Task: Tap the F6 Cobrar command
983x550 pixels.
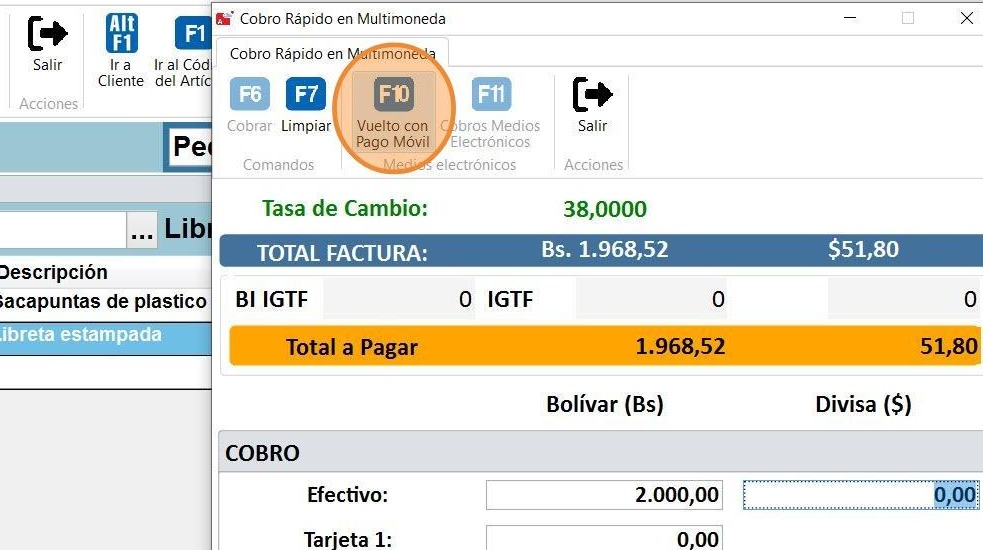Action: (x=249, y=106)
